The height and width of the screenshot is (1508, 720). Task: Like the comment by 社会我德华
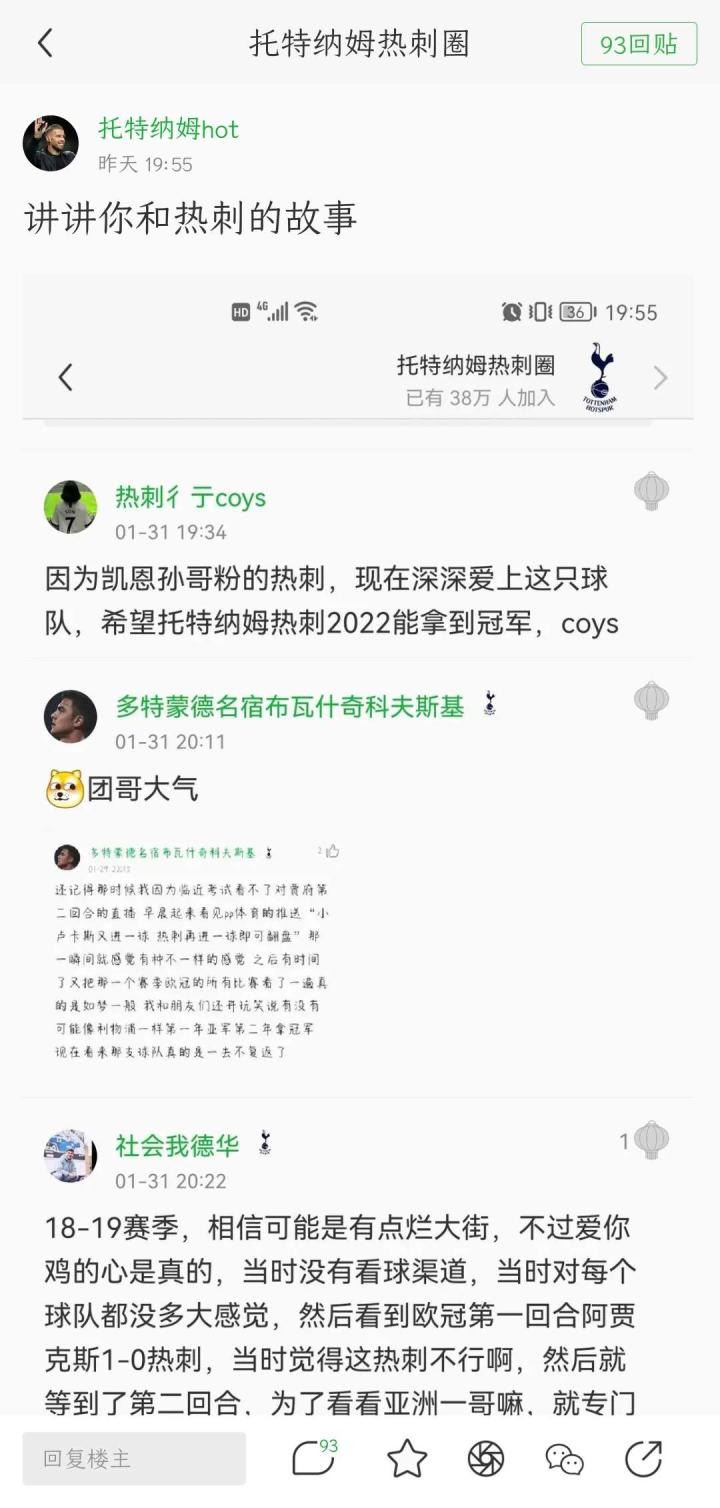tap(651, 1141)
